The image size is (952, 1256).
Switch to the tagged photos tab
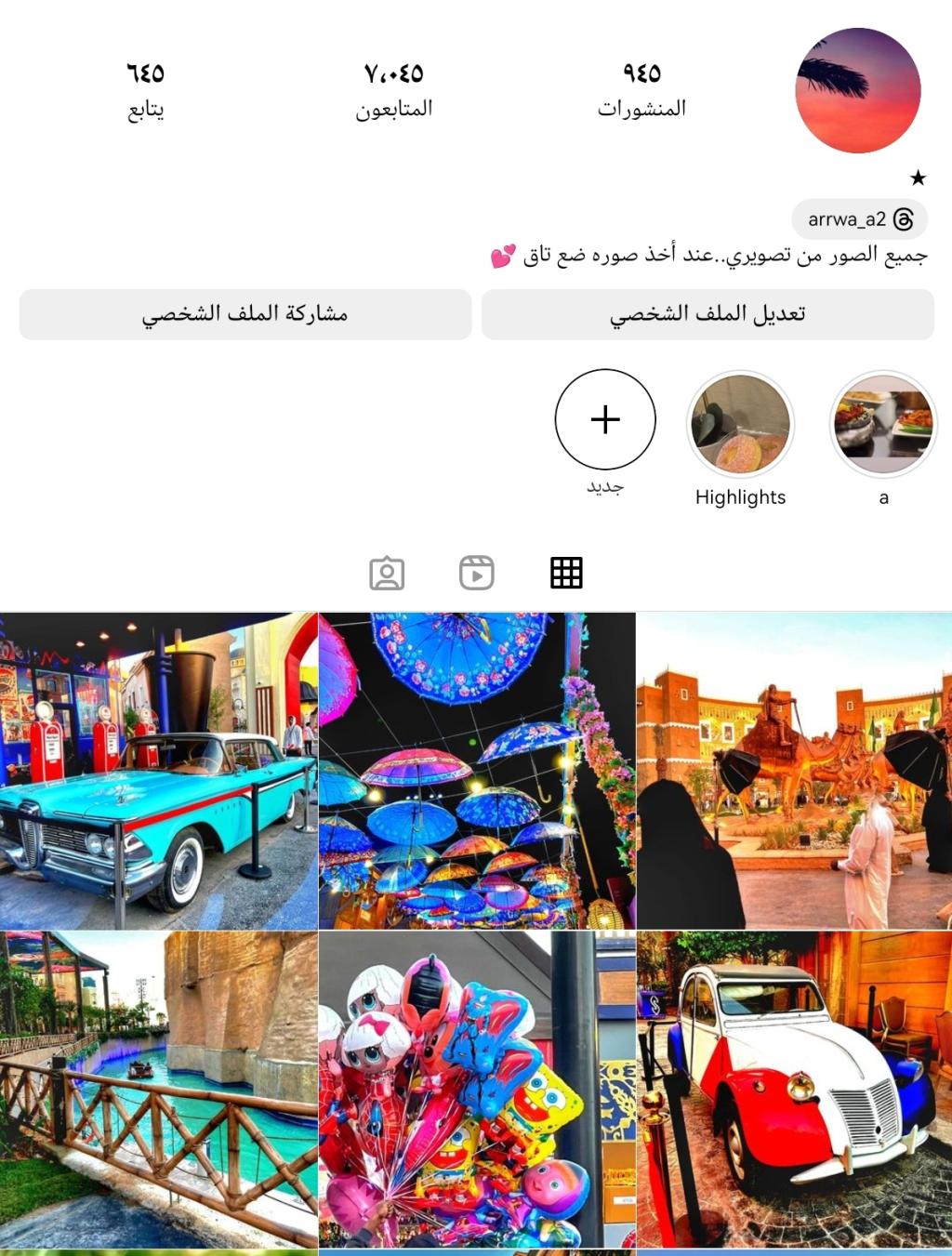point(387,573)
